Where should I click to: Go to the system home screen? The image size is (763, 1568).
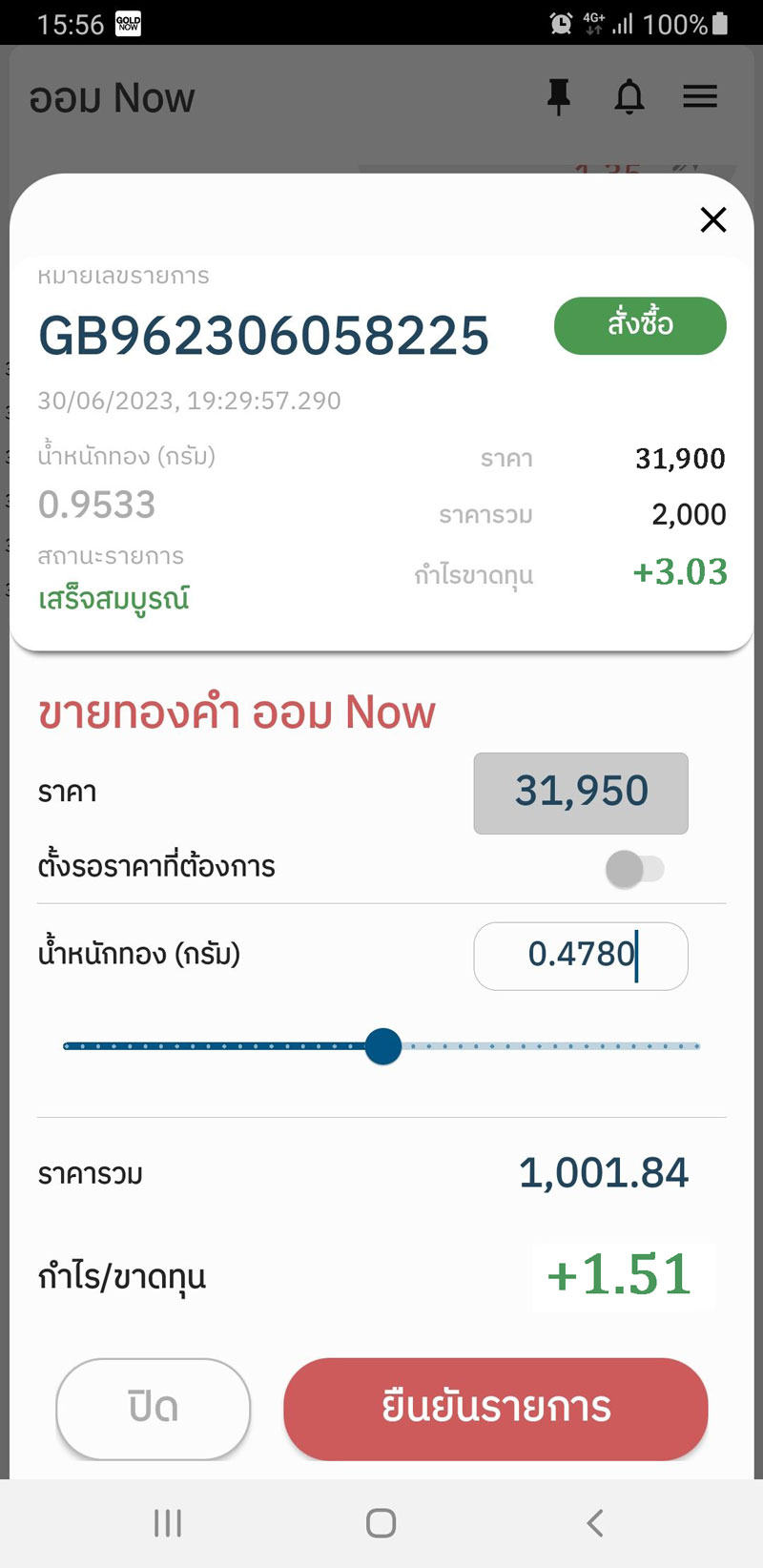point(381,1523)
